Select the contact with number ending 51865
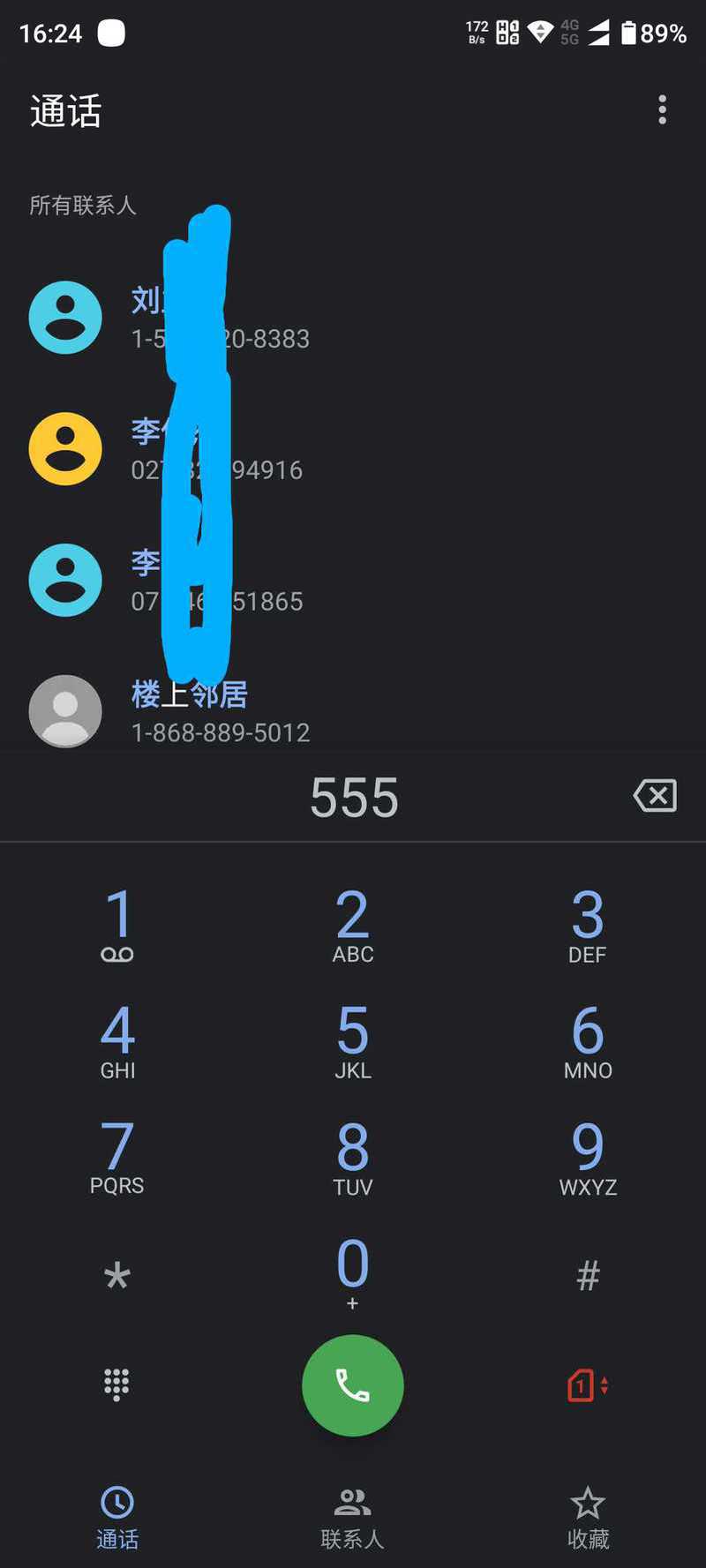Image resolution: width=706 pixels, height=1568 pixels. point(353,580)
